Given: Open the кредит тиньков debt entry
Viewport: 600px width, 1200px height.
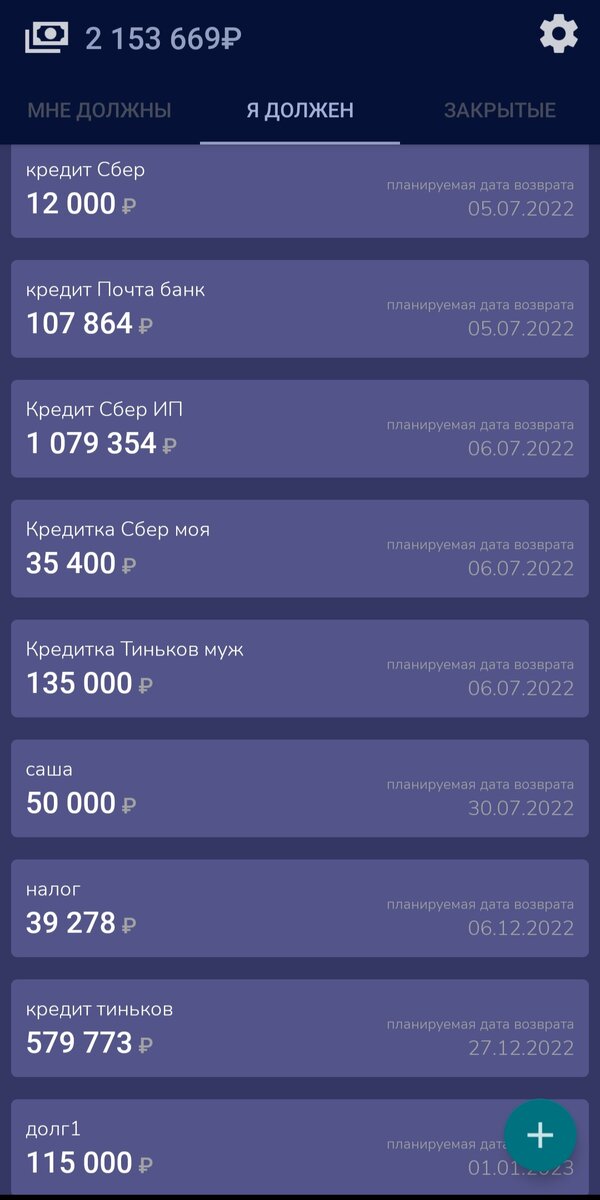Looking at the screenshot, I should (300, 1029).
